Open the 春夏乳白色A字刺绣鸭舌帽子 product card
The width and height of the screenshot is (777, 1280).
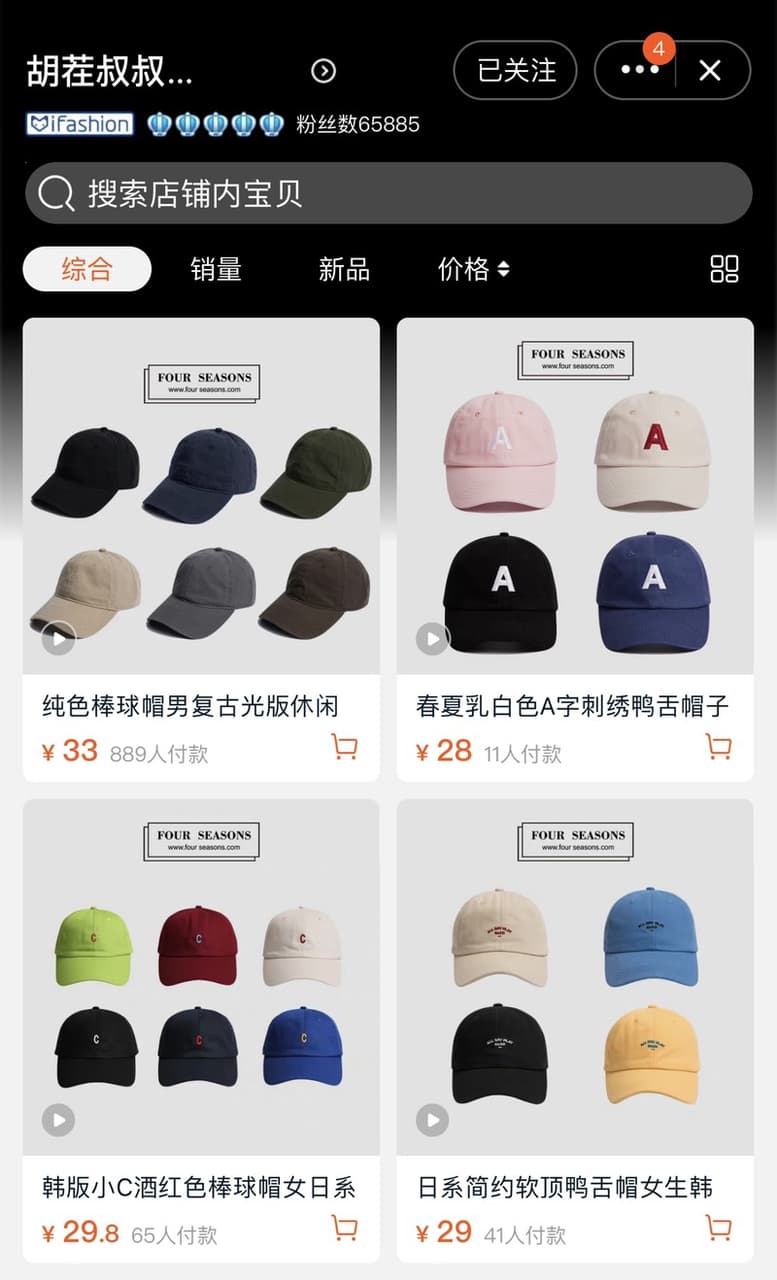tap(575, 550)
